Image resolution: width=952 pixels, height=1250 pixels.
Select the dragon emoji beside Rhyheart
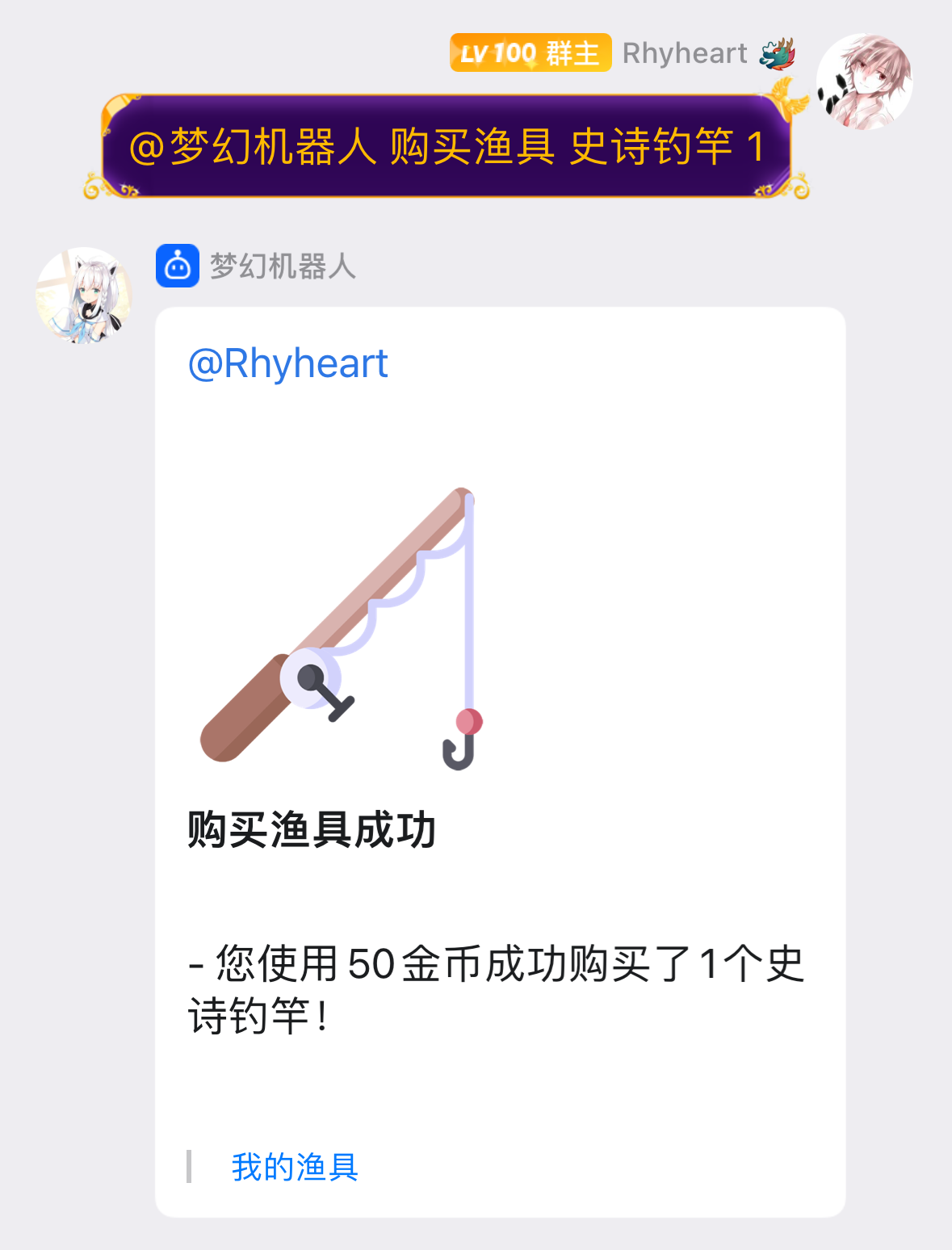click(x=778, y=53)
